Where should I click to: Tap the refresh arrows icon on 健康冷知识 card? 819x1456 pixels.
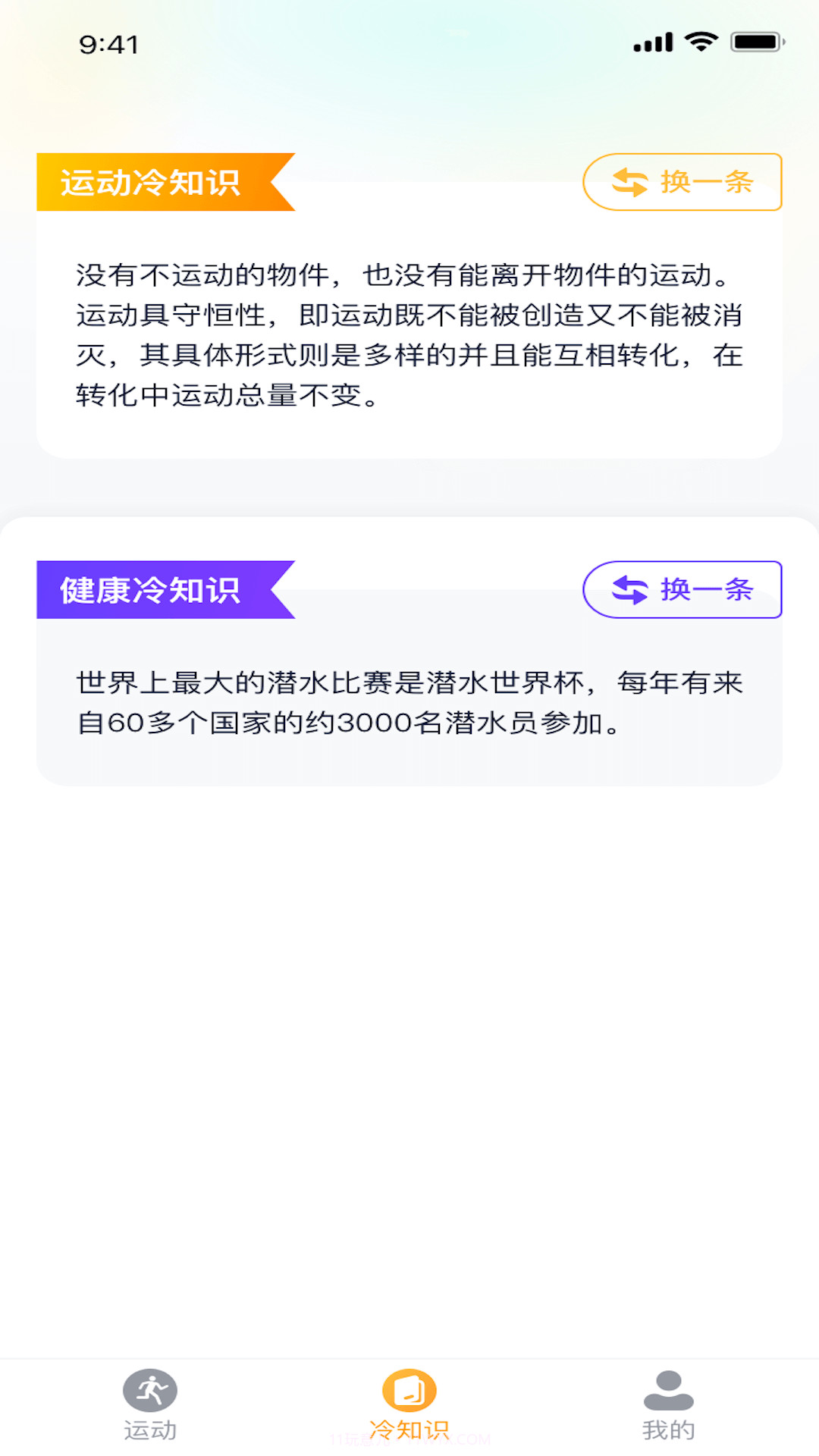coord(629,591)
